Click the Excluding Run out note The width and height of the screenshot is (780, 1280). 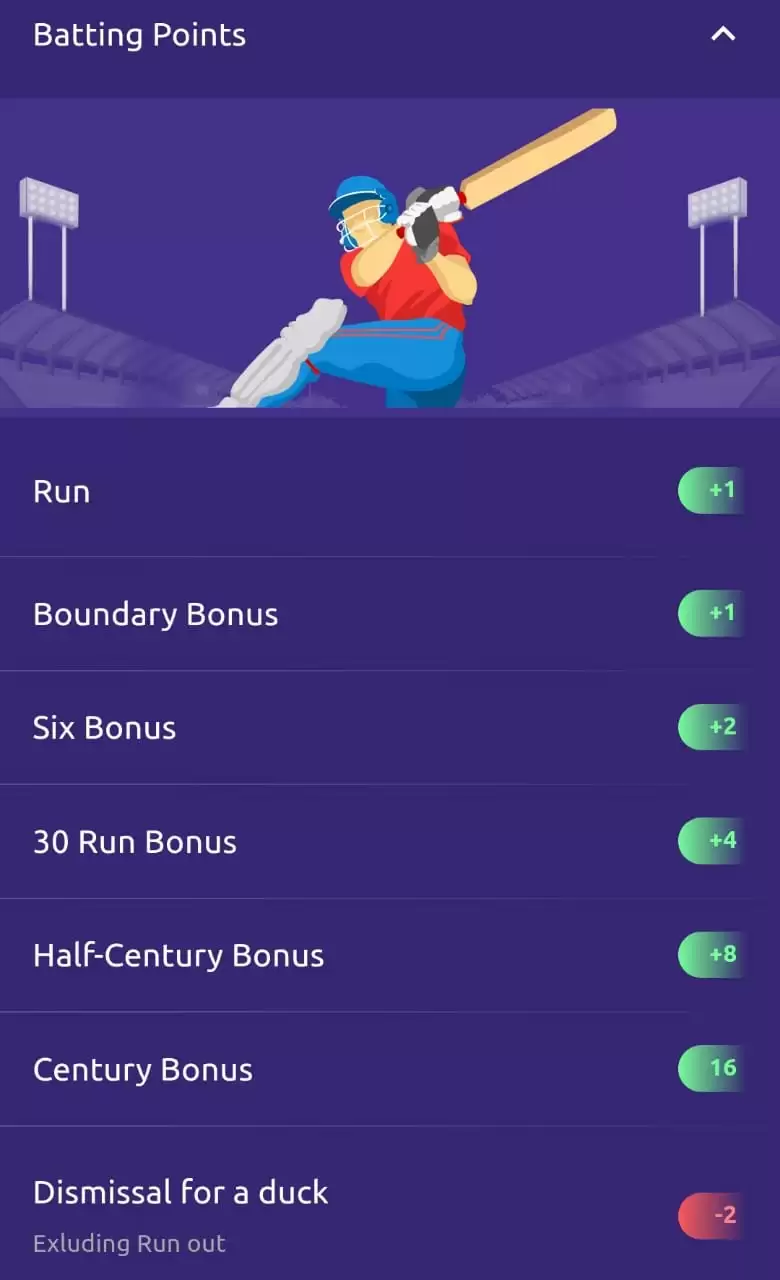click(x=128, y=1244)
